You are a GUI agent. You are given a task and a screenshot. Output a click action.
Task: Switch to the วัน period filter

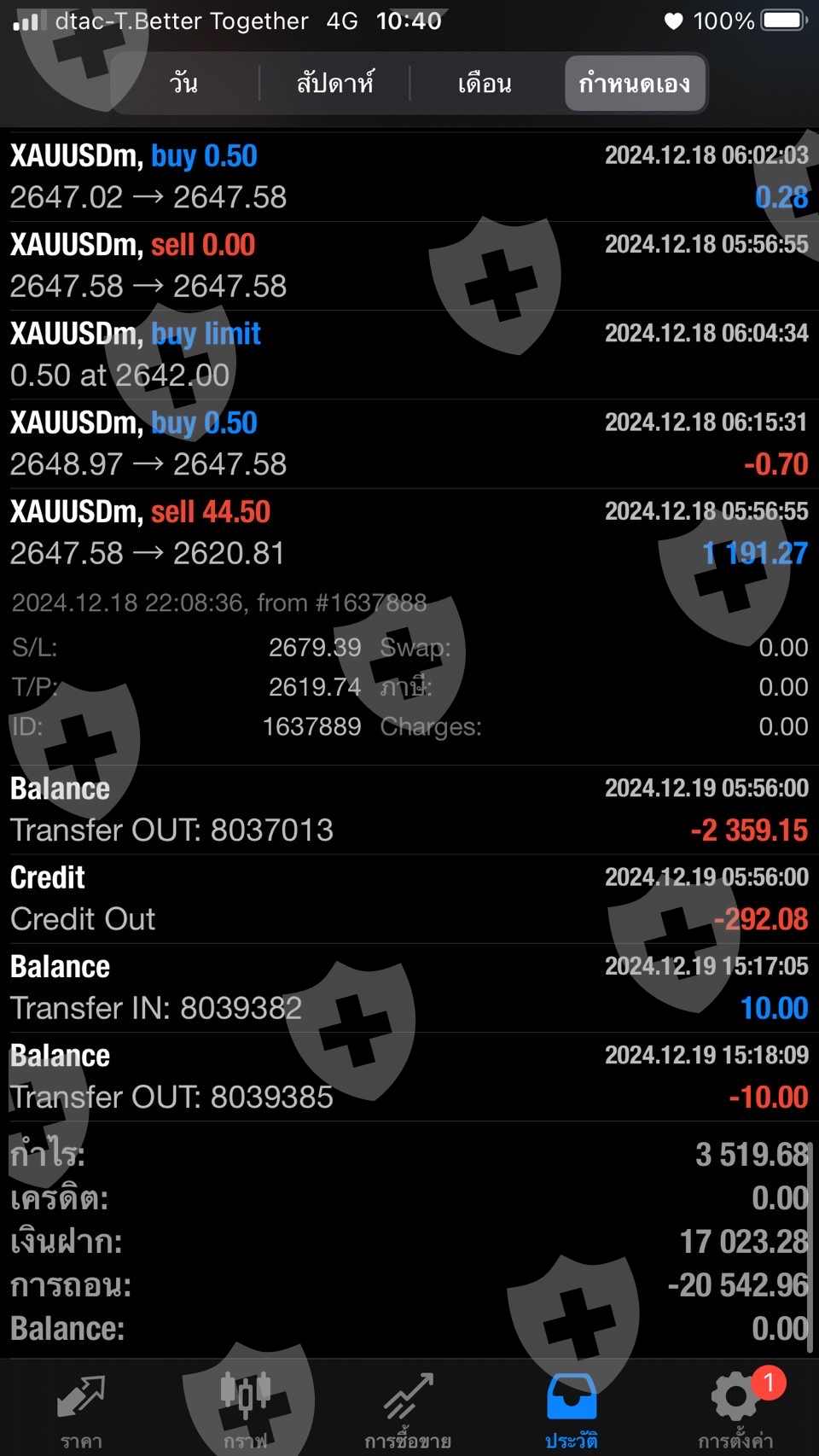184,84
